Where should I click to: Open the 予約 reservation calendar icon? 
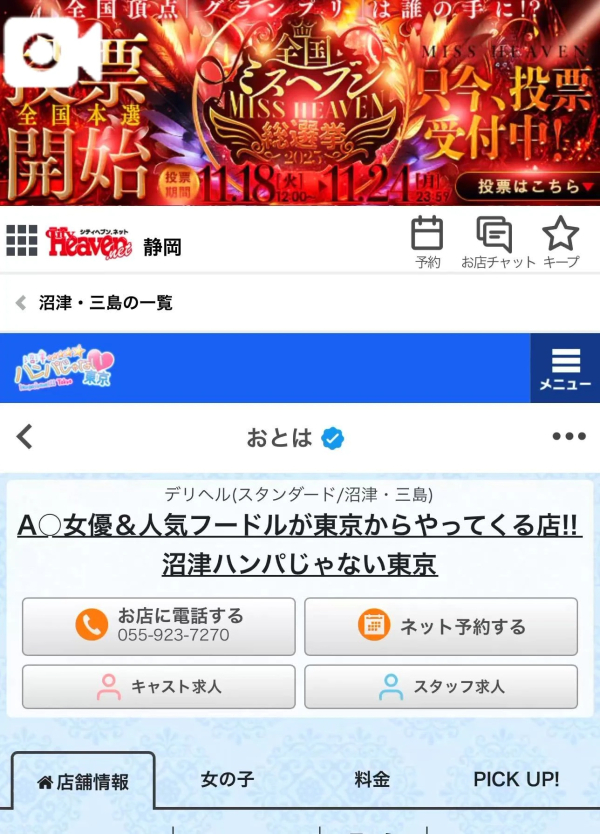(x=427, y=242)
